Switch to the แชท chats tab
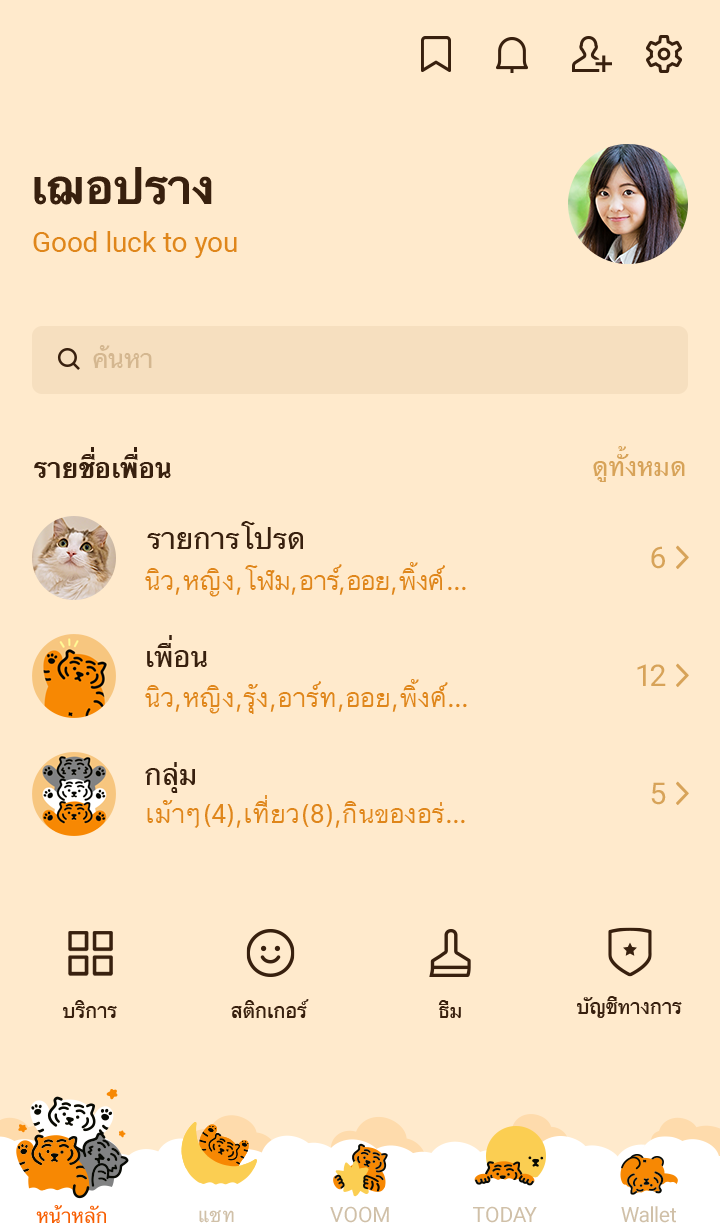Image resolution: width=720 pixels, height=1232 pixels. click(x=216, y=1172)
